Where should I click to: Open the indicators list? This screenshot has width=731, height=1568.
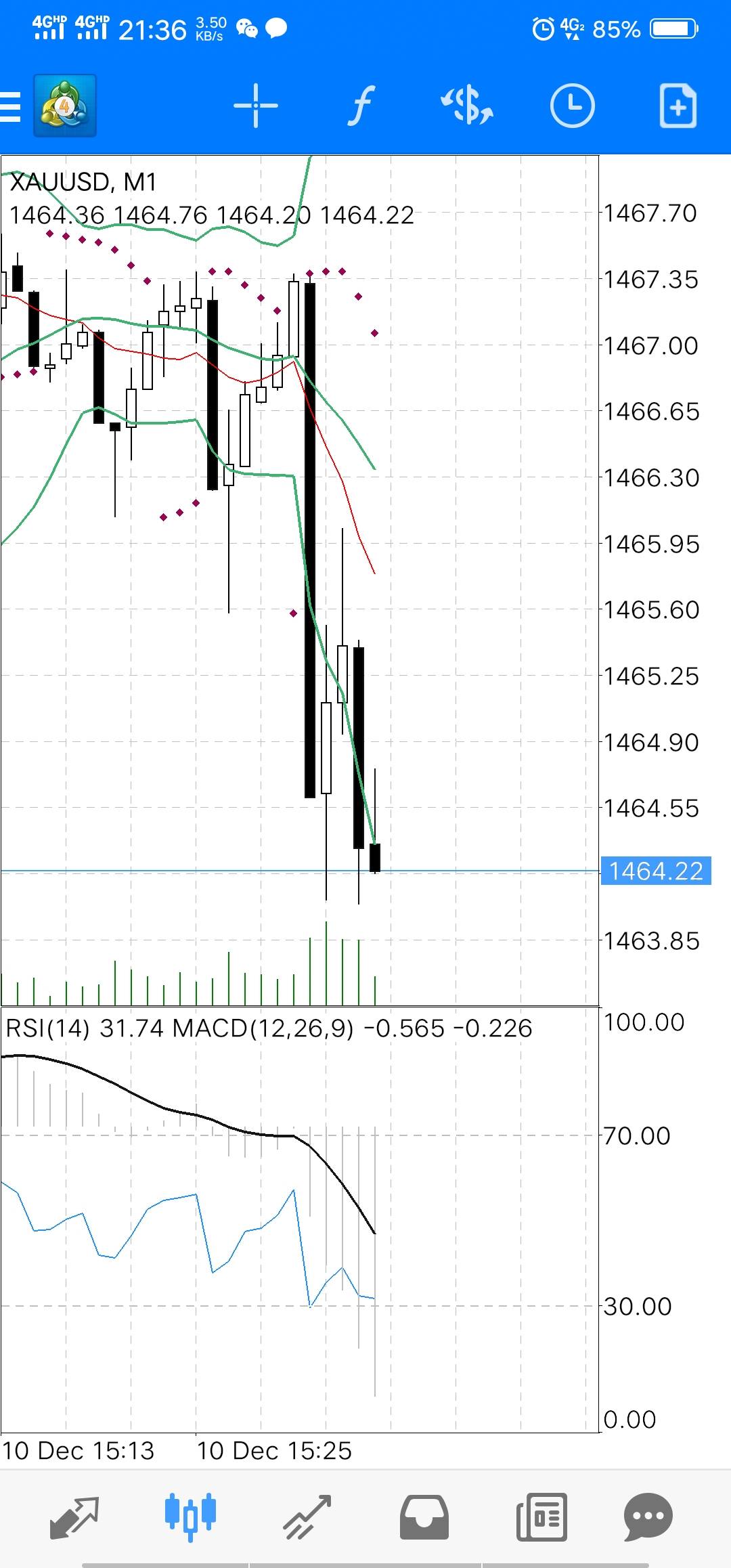pos(361,106)
